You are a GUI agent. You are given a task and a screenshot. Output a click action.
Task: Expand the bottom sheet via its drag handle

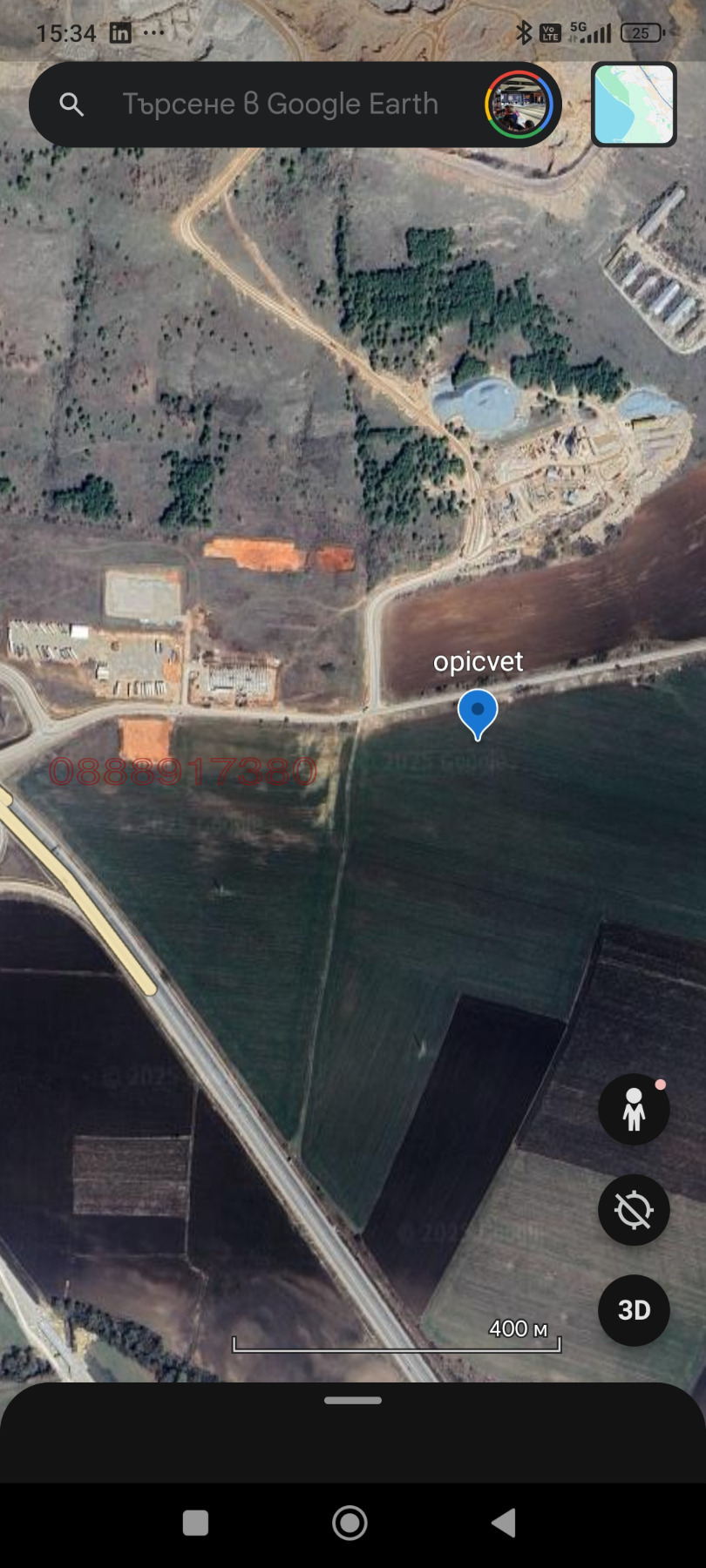(x=353, y=1400)
